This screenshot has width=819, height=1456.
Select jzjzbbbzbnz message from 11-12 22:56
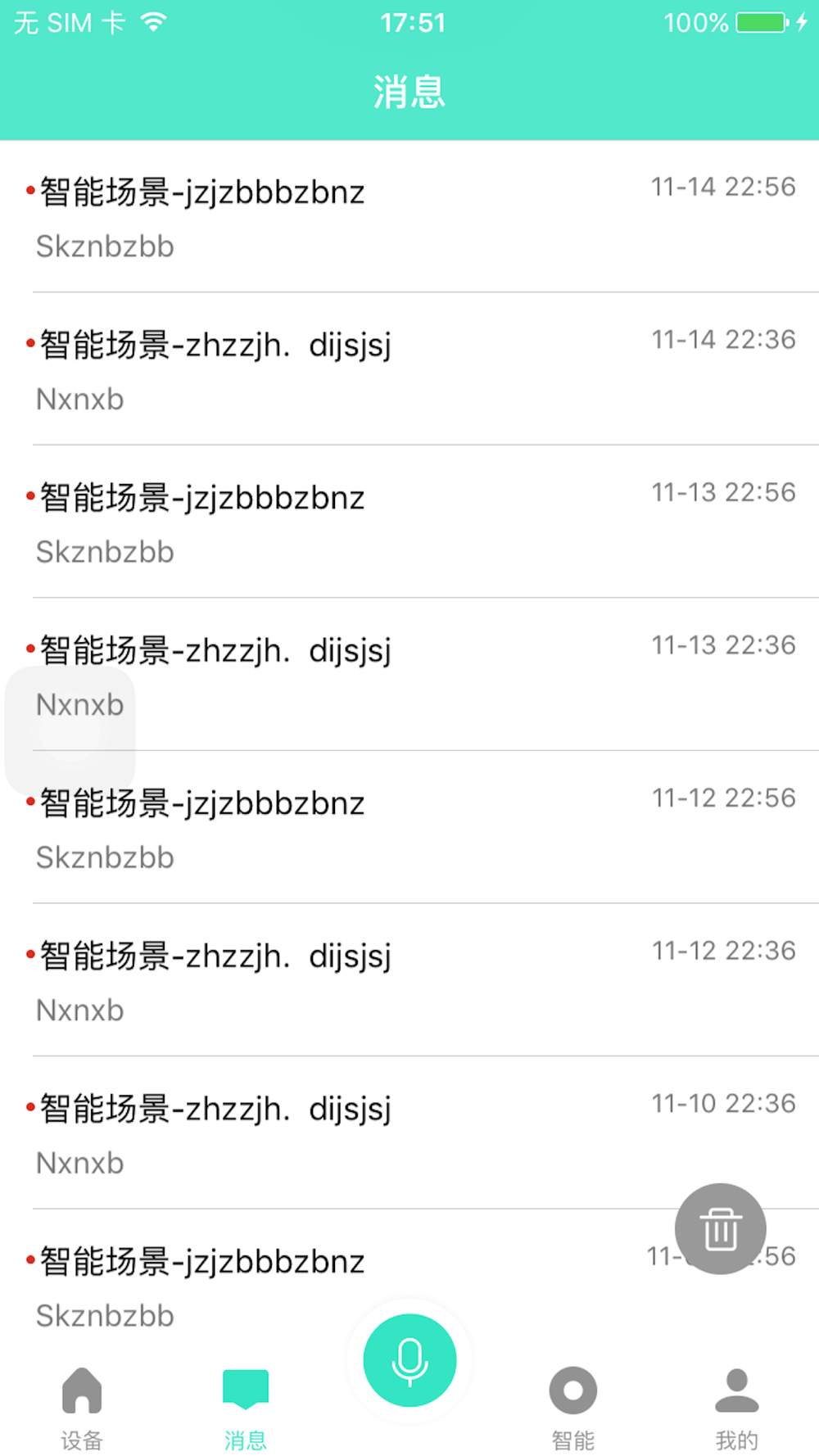(x=409, y=827)
